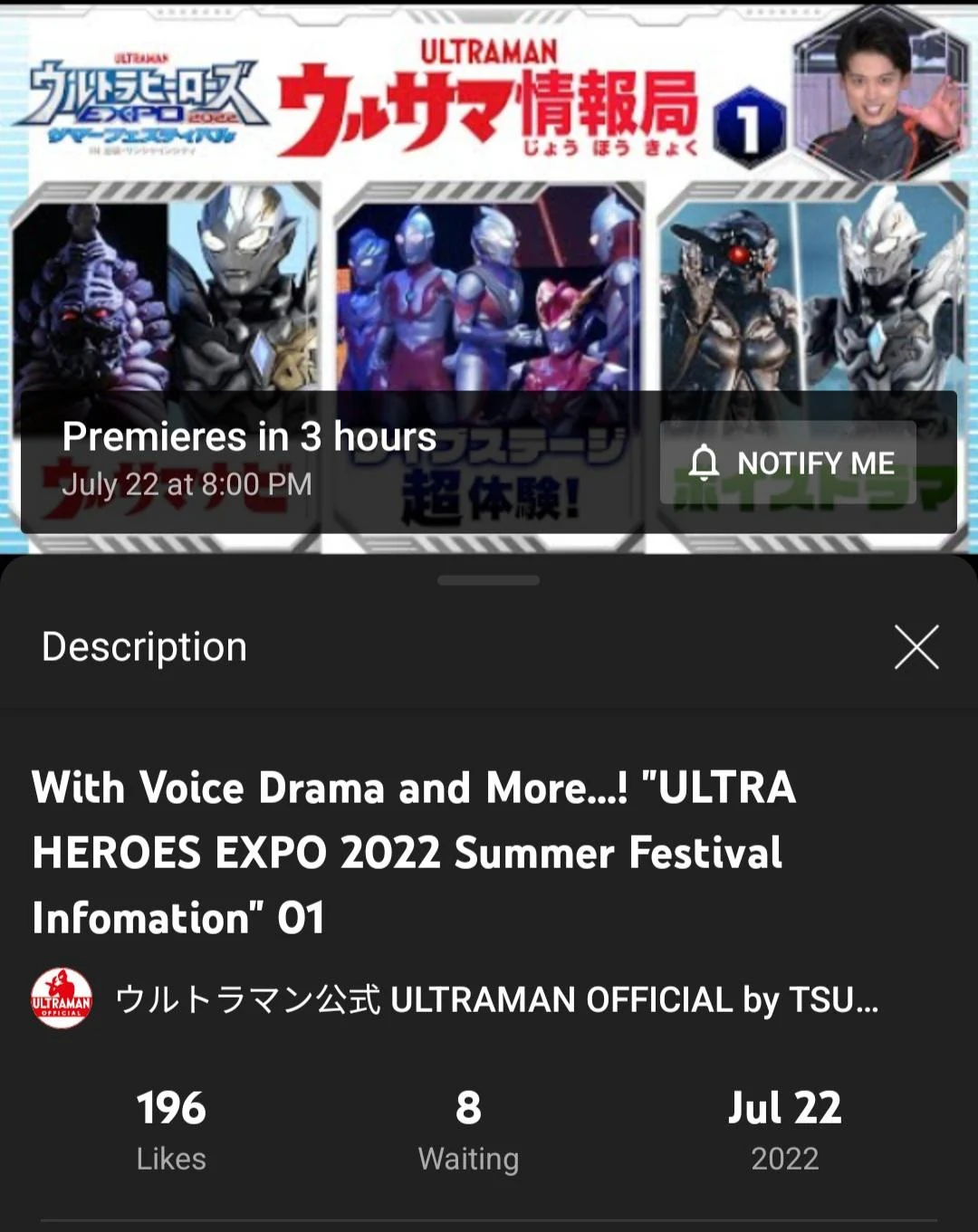
Task: Open the ULTRAMAN OFFICIAL channel
Action: click(x=496, y=1000)
